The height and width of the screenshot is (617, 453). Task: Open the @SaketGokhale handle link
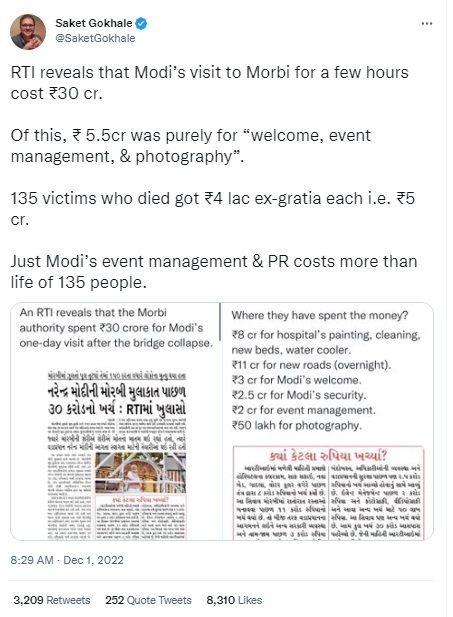(x=95, y=39)
